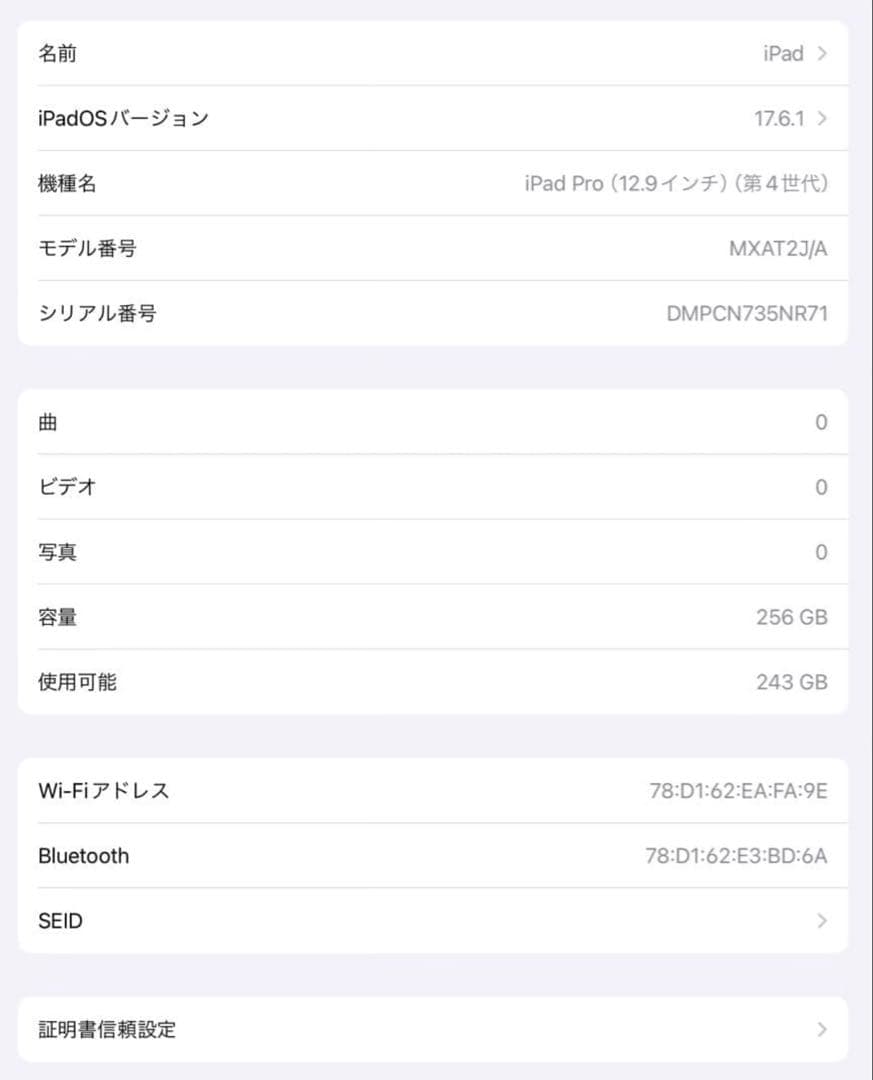Tap the 使用可能 row showing 243 GB

point(436,682)
